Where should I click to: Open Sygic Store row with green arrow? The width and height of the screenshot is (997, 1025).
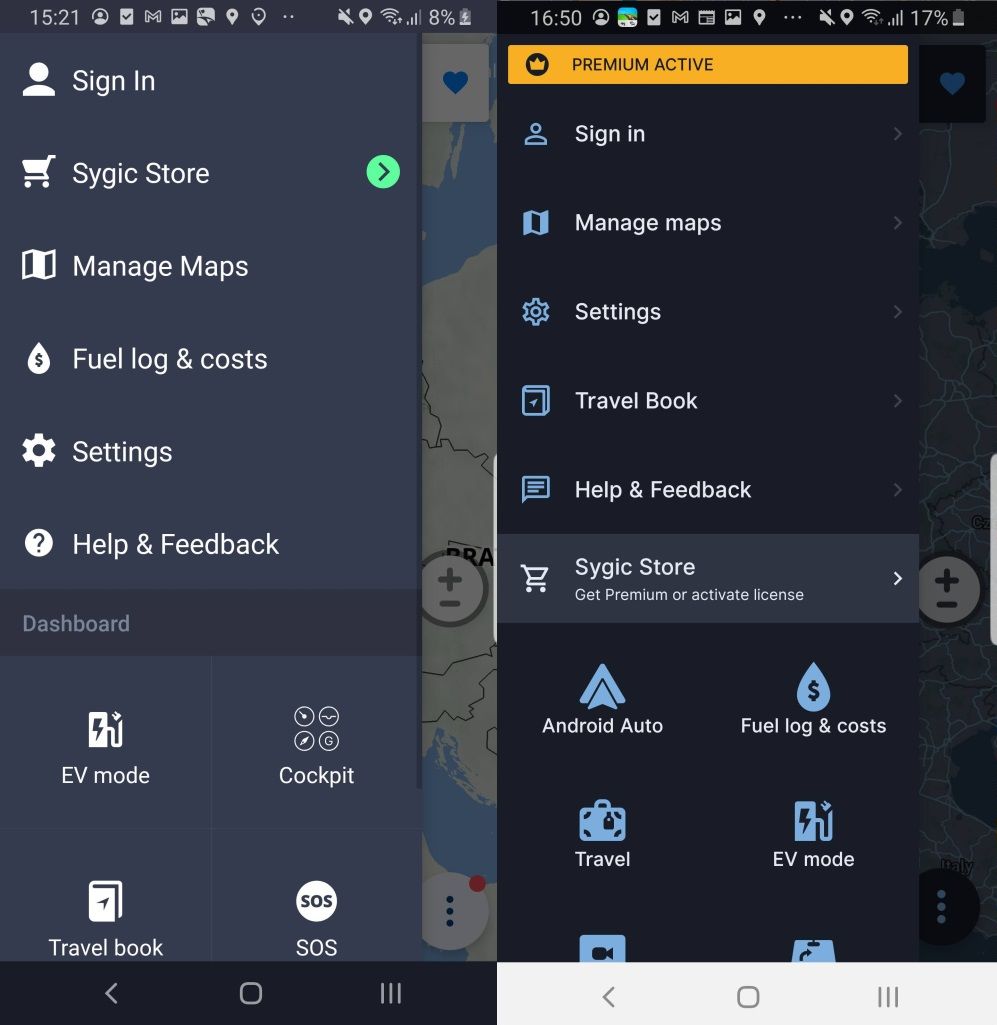[210, 173]
